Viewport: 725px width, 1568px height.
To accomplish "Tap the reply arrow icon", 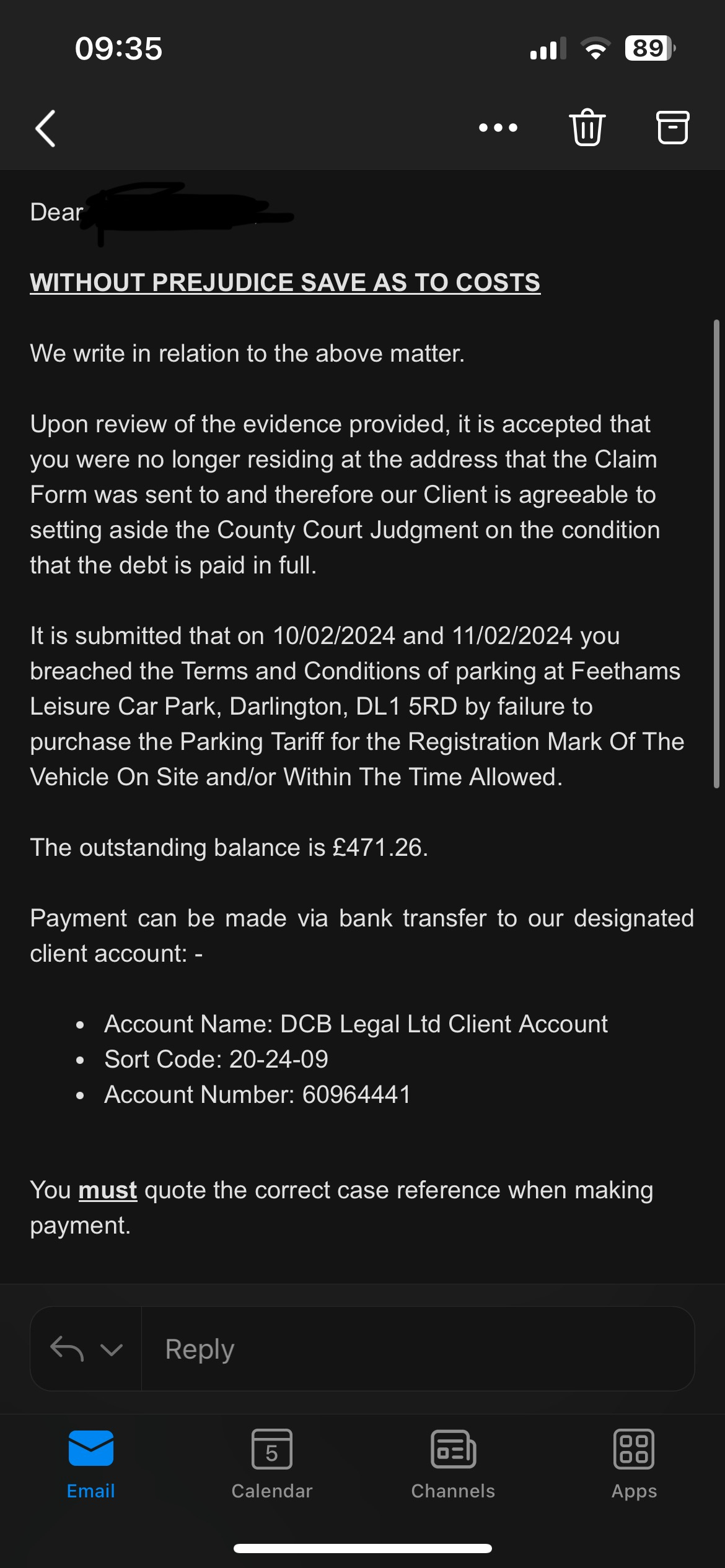I will click(67, 1348).
